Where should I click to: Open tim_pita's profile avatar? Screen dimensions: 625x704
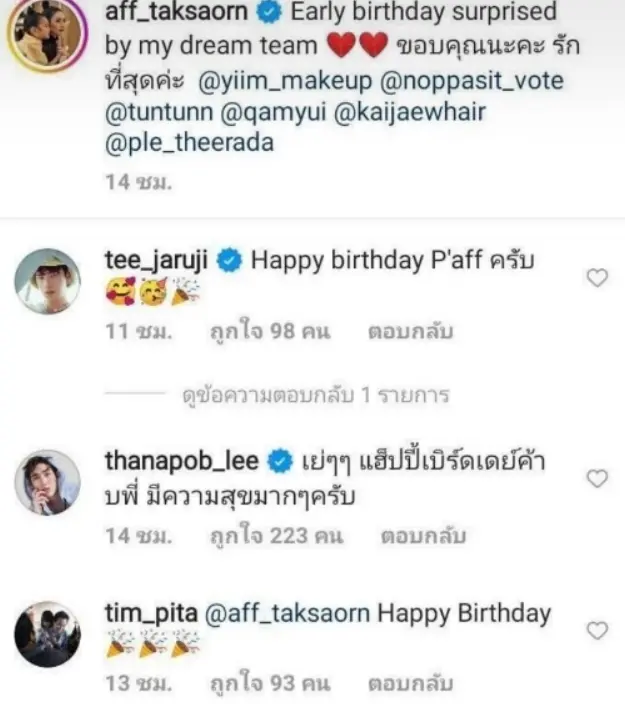coord(47,633)
